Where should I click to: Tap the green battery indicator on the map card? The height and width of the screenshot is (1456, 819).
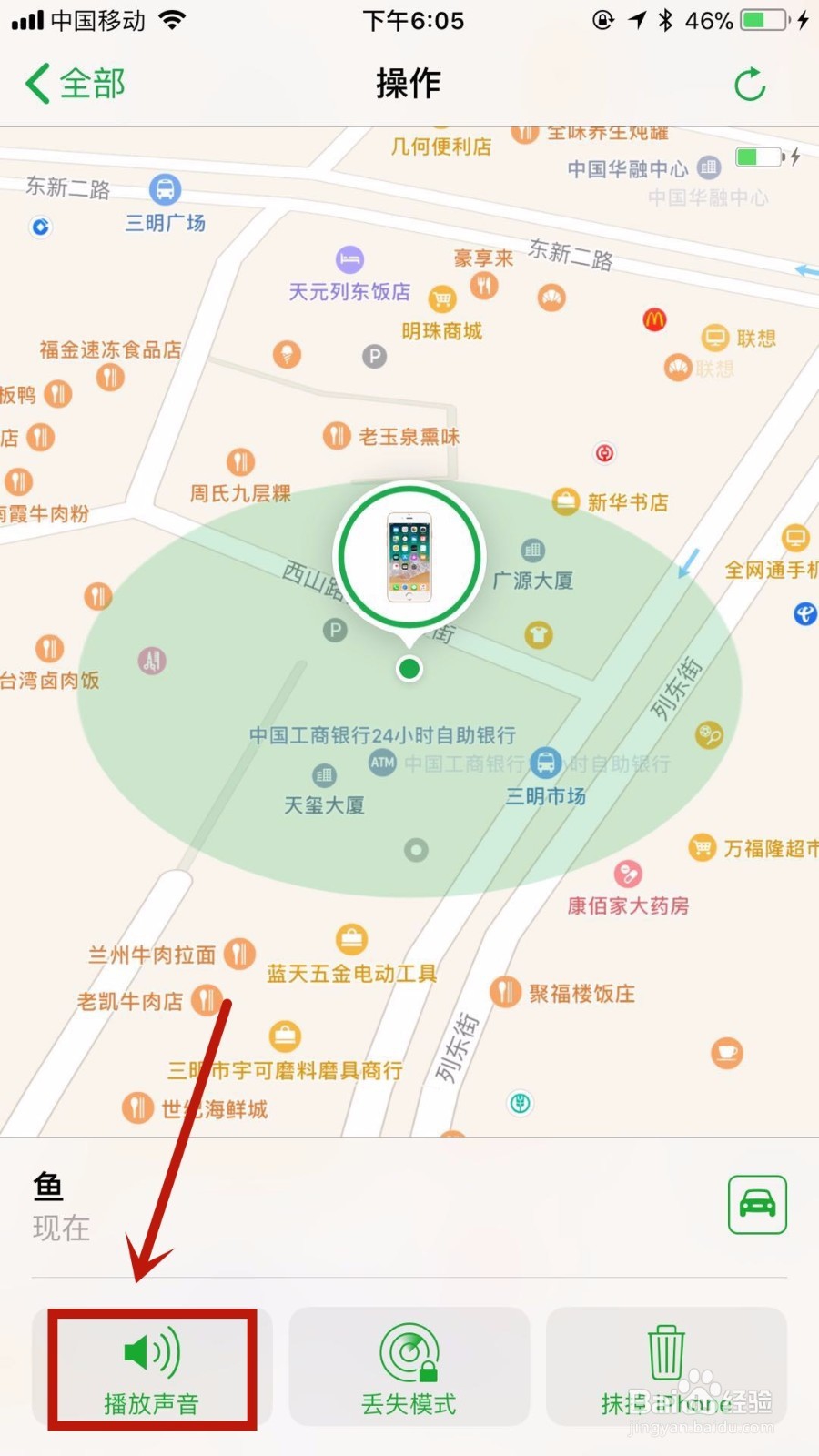click(x=761, y=157)
